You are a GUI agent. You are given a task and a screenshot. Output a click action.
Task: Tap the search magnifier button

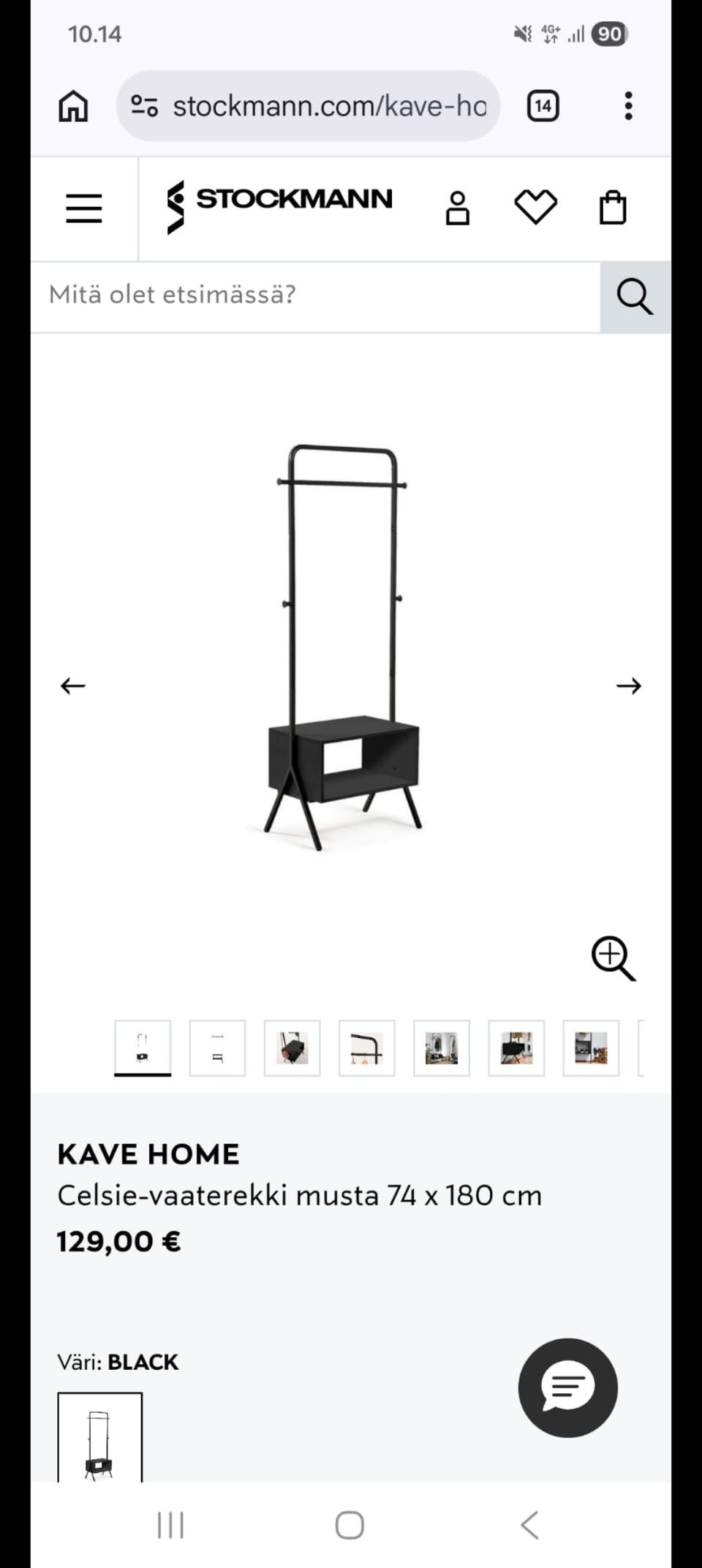pos(635,296)
